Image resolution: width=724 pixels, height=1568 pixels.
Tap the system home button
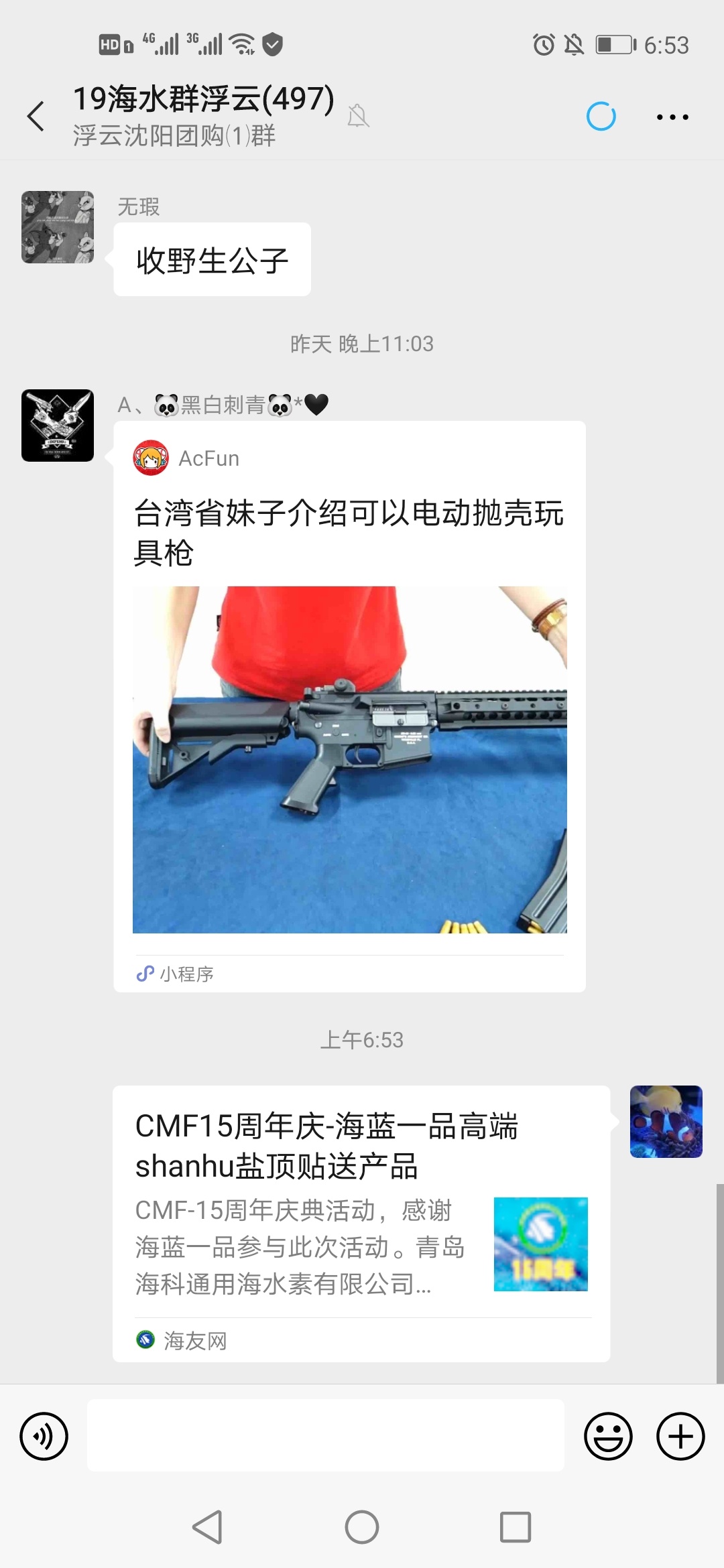point(362,1527)
